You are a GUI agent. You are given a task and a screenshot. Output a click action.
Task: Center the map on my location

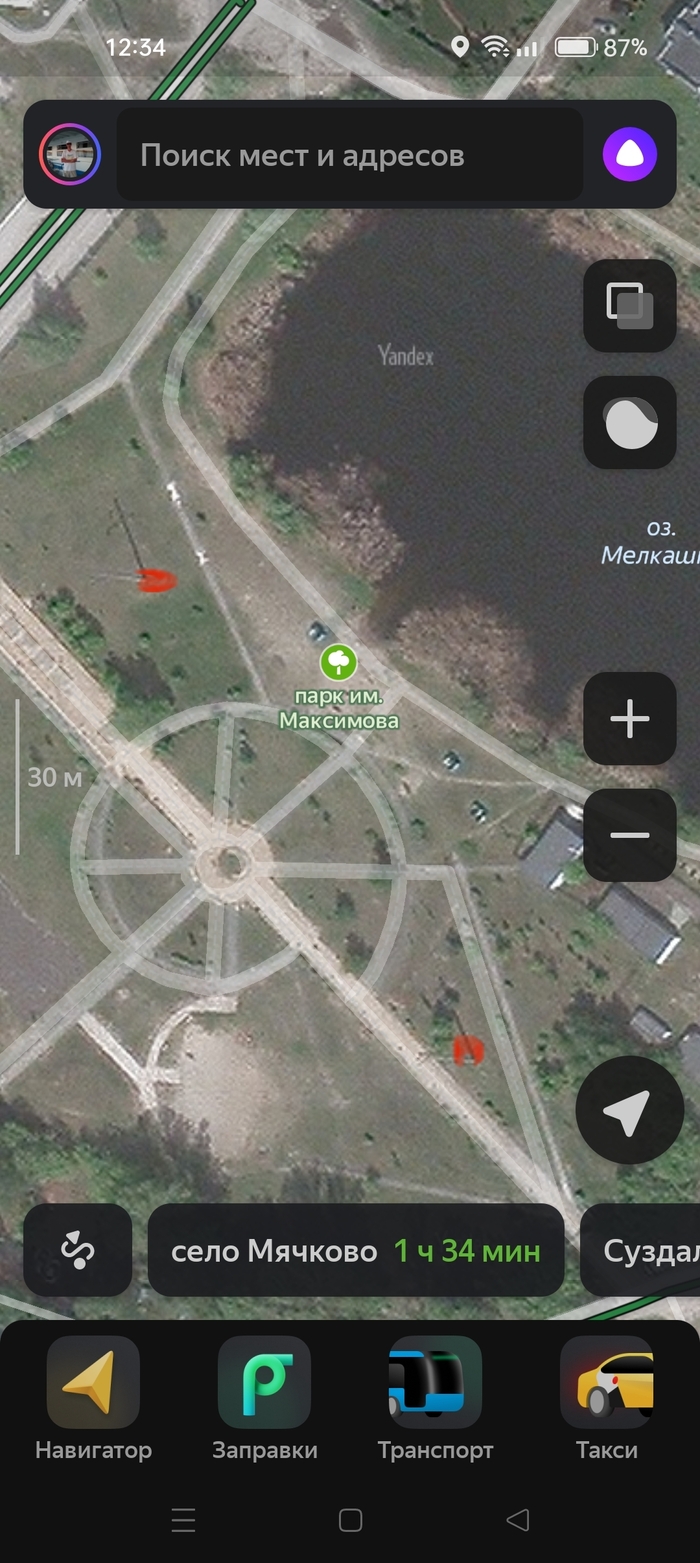point(629,1110)
